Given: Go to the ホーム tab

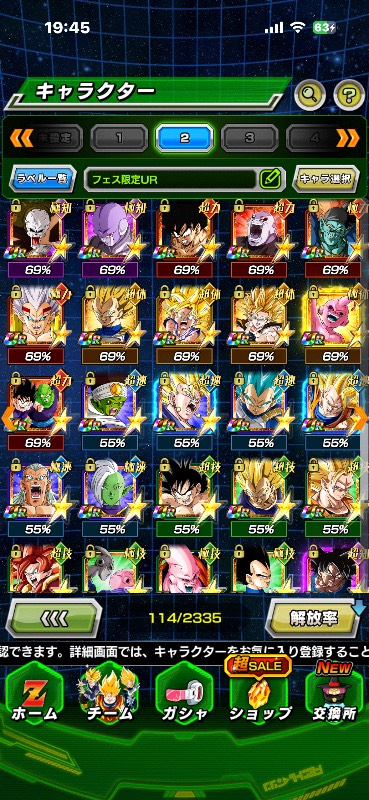Looking at the screenshot, I should click(x=35, y=694).
